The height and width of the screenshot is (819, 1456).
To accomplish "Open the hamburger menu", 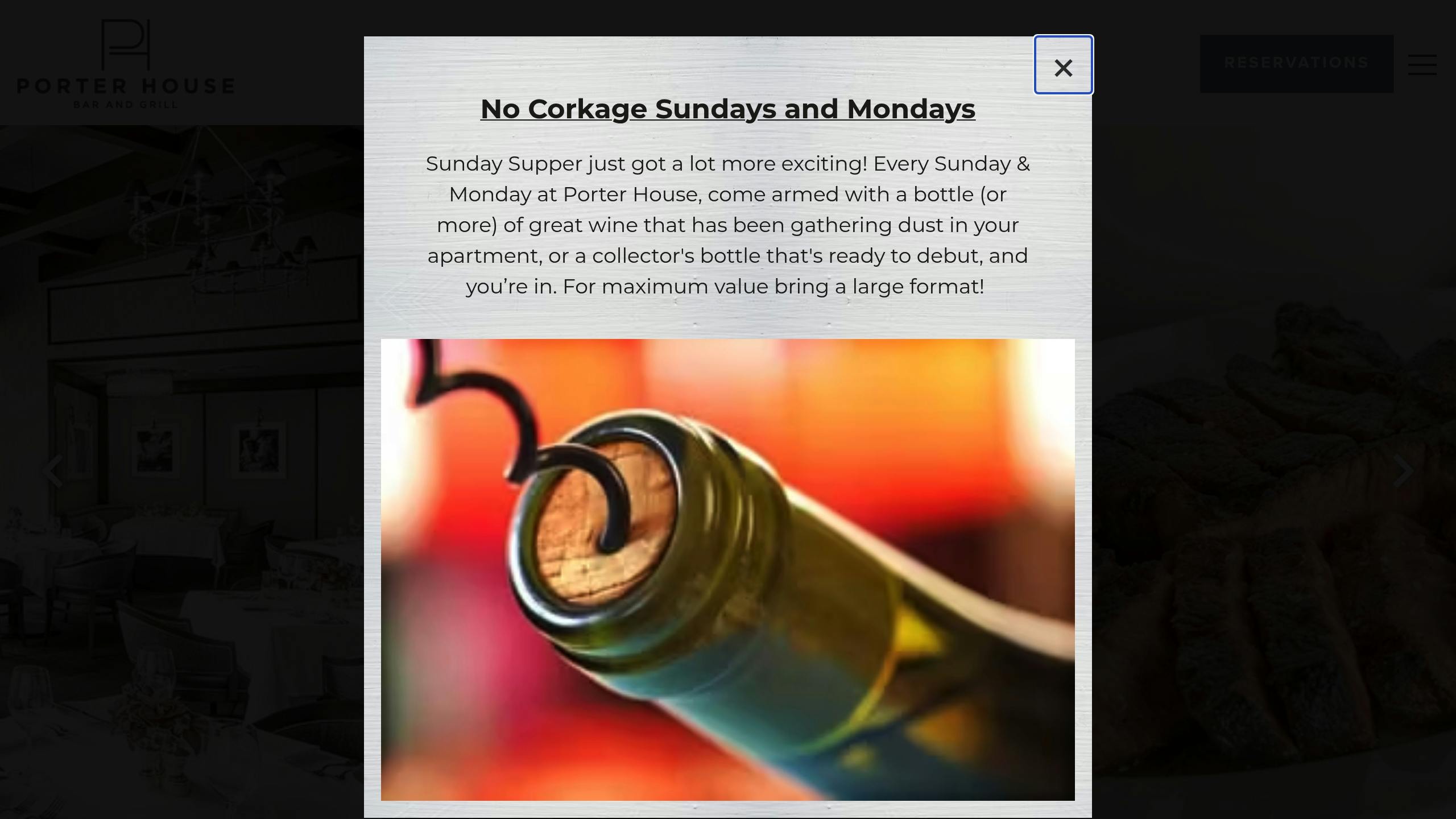I will 1422,64.
